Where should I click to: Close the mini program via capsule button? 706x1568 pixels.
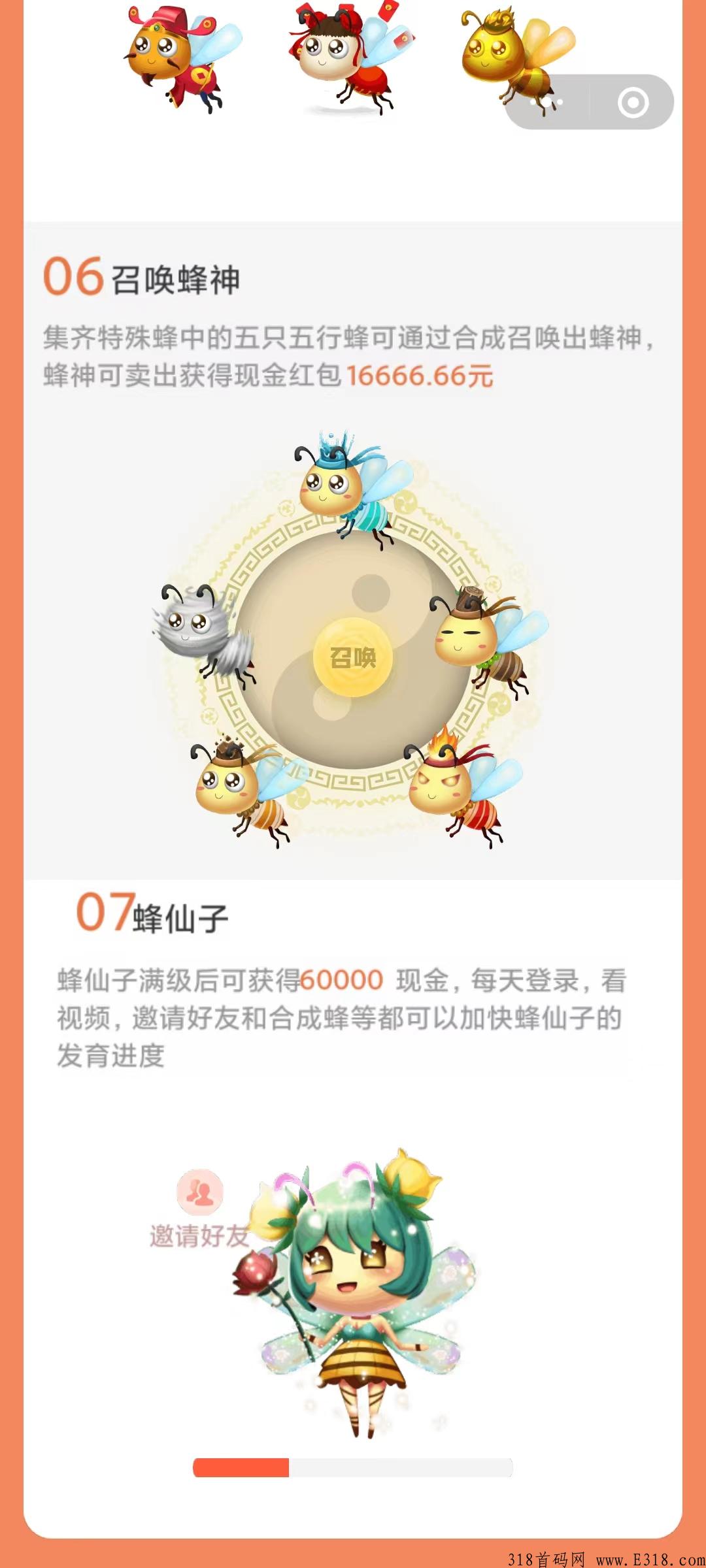[632, 102]
